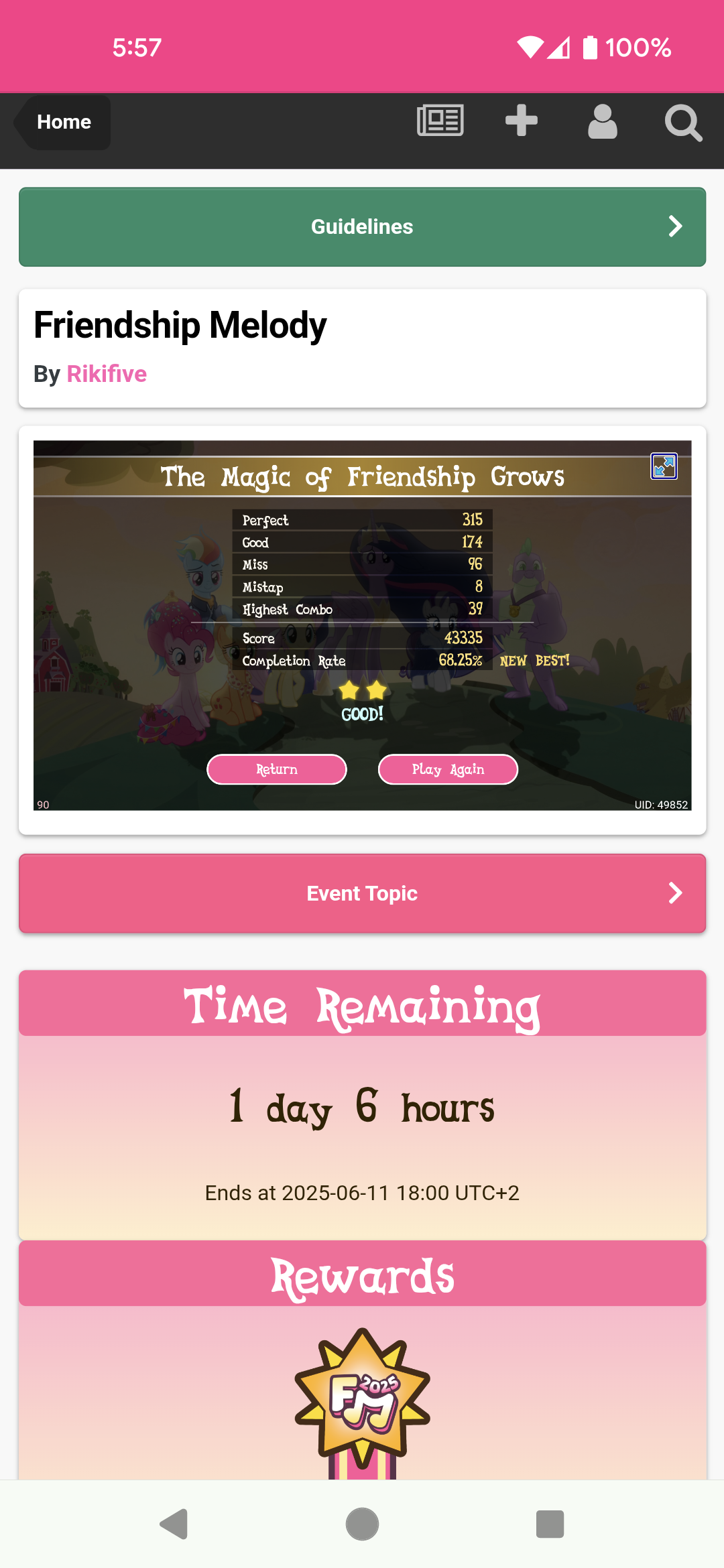Open the Event Topic button
The image size is (724, 1568).
[362, 893]
